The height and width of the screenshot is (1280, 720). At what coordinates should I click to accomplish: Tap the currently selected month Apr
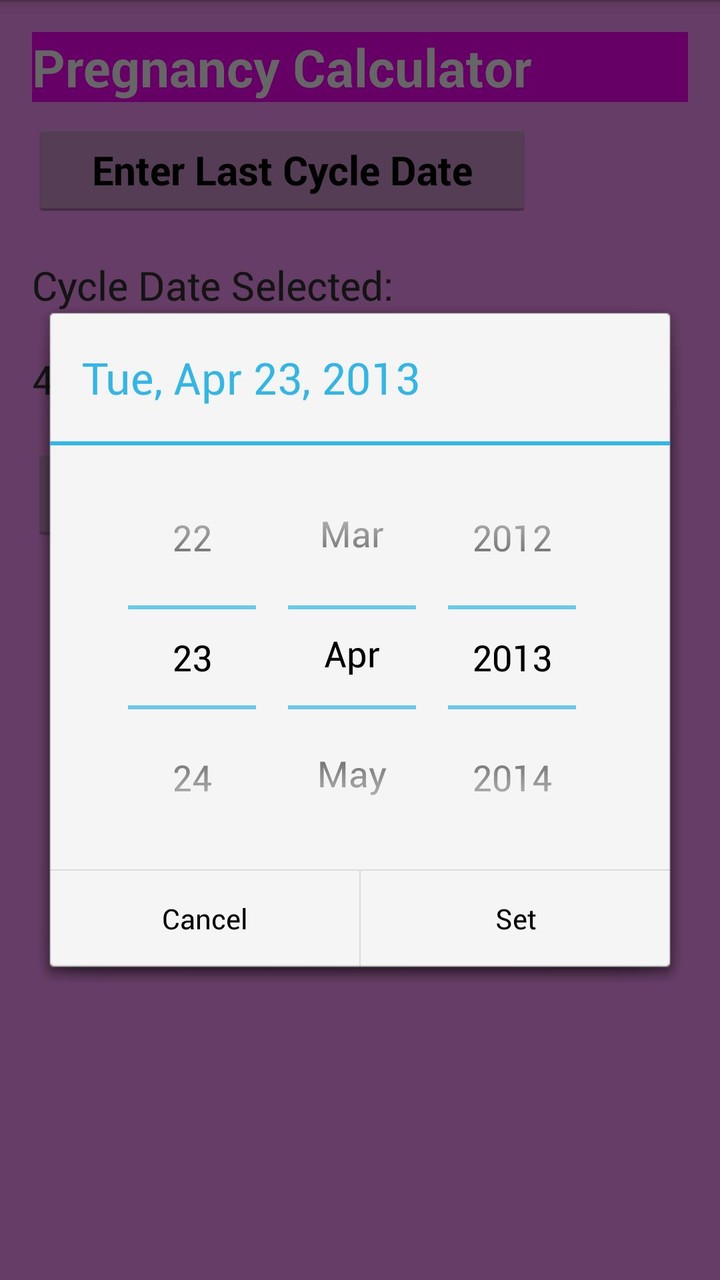[x=351, y=655]
